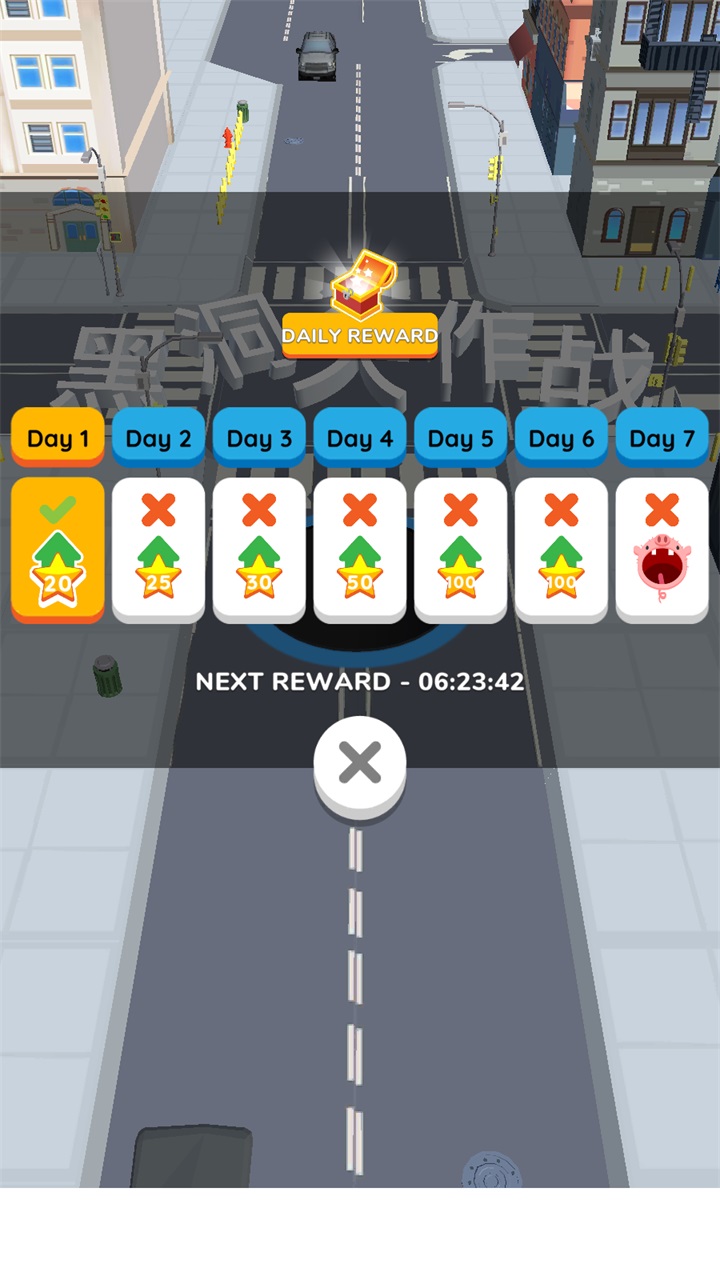
Task: Select the Day 3 reward card
Action: point(259,548)
